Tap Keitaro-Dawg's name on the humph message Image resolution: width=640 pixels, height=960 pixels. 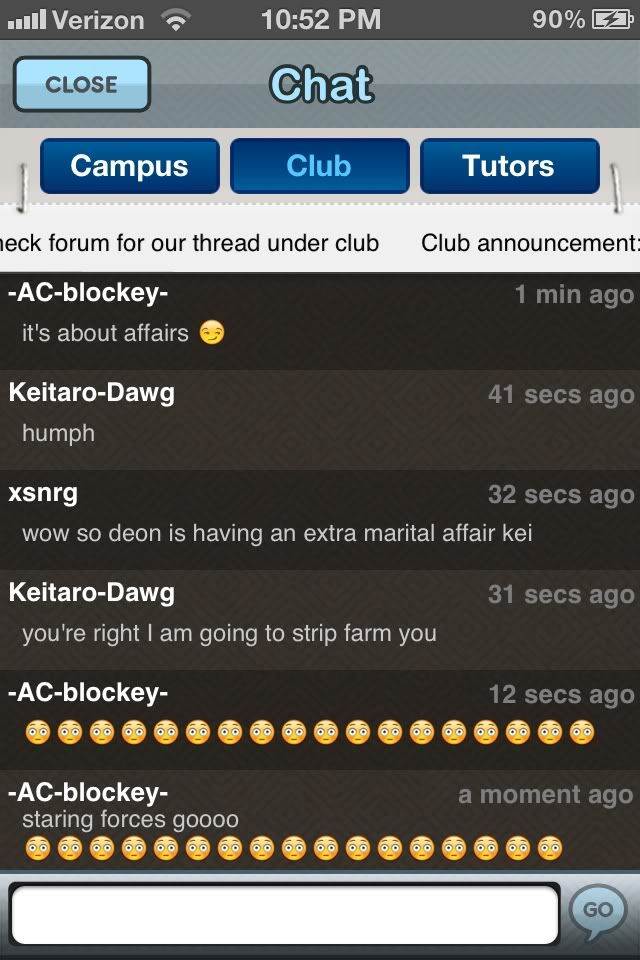(x=91, y=393)
